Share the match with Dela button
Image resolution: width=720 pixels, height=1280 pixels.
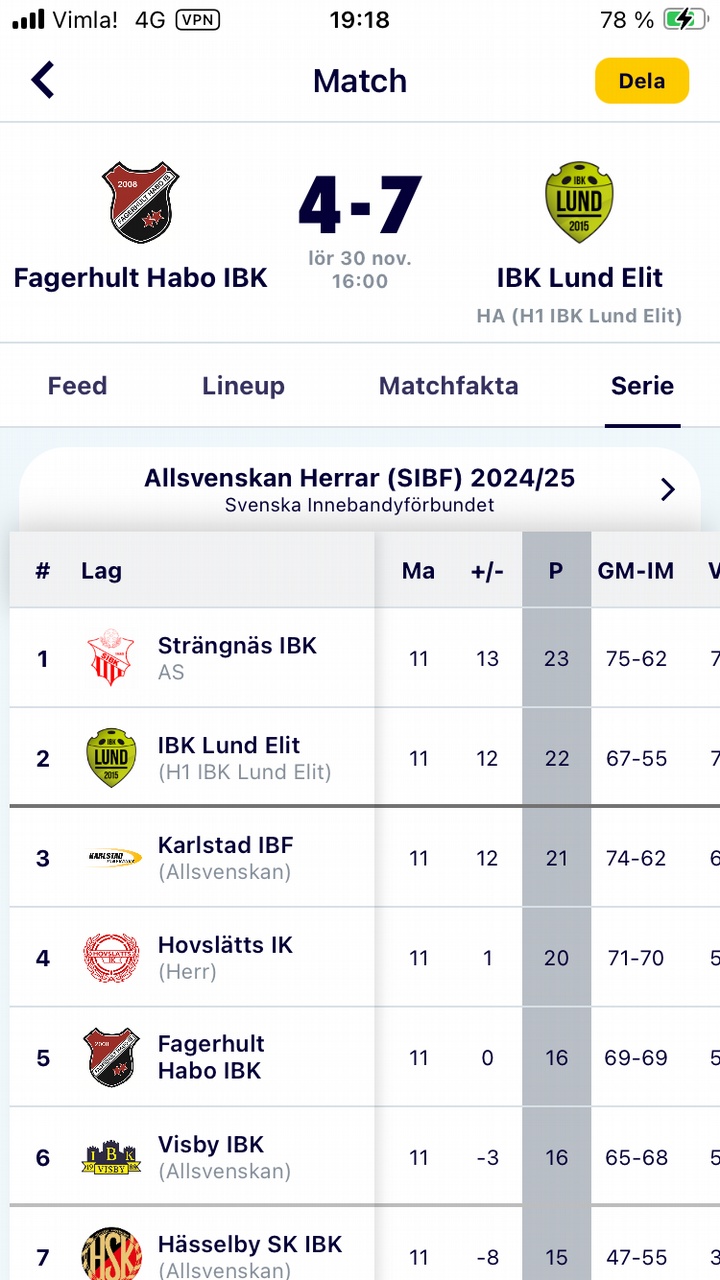[x=641, y=81]
